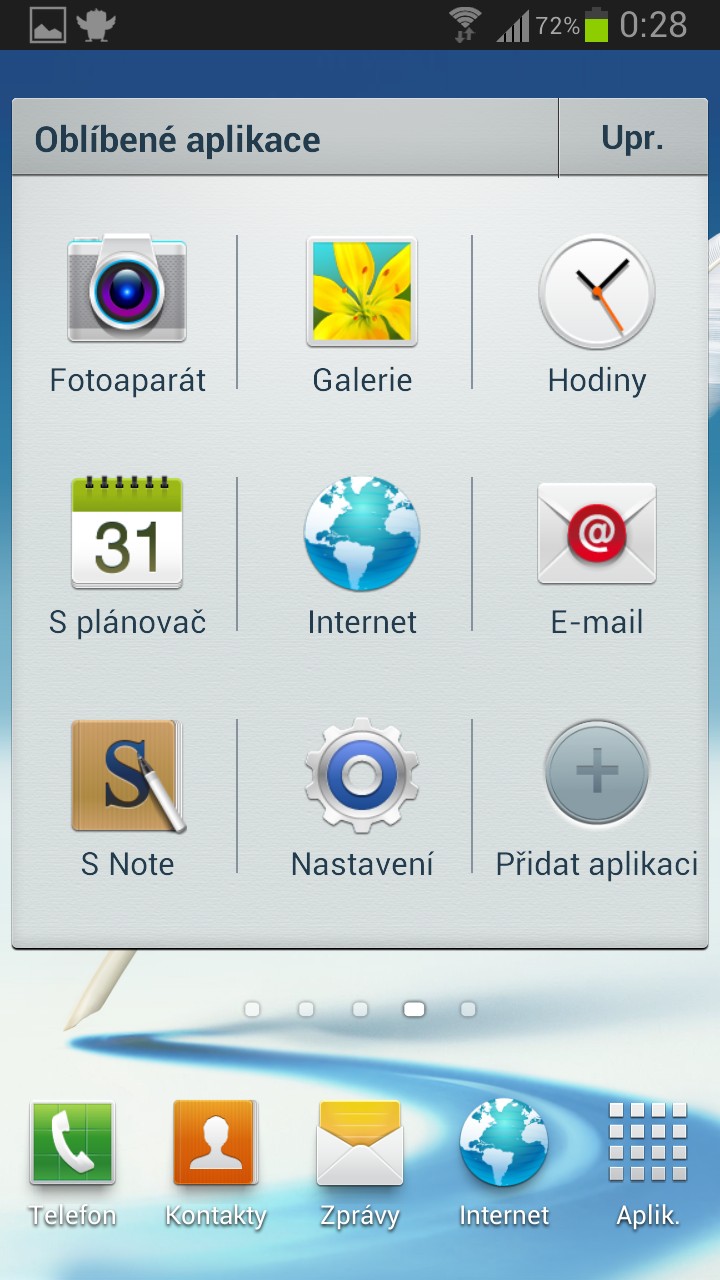This screenshot has width=720, height=1280.
Task: Tap the Upr. edit button
Action: pos(633,138)
